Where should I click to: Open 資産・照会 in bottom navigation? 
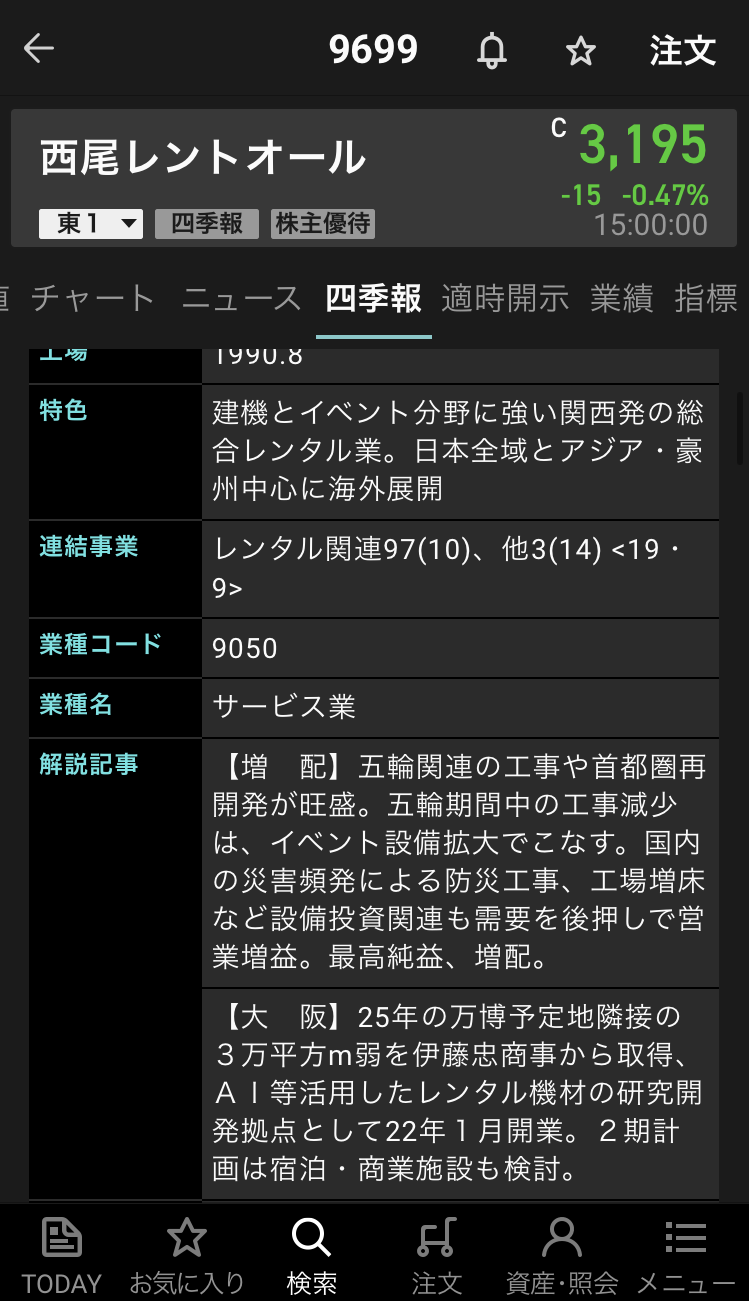click(x=562, y=1255)
